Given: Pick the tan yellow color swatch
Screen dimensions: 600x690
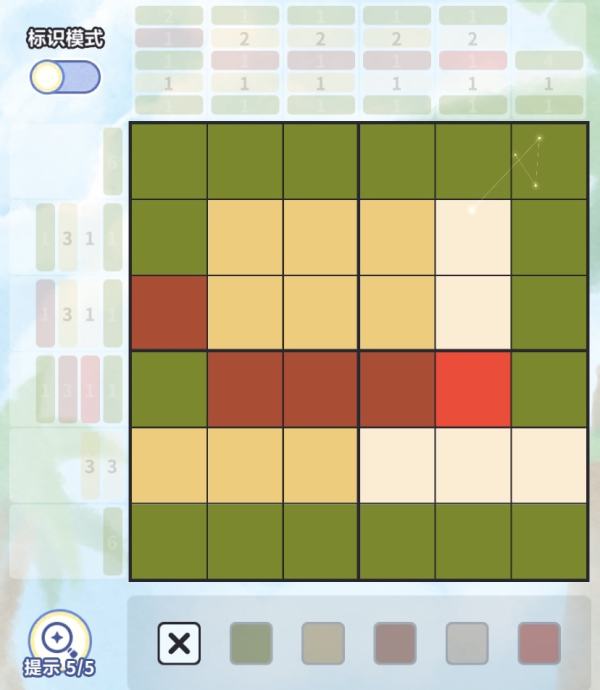Looking at the screenshot, I should pos(323,644).
